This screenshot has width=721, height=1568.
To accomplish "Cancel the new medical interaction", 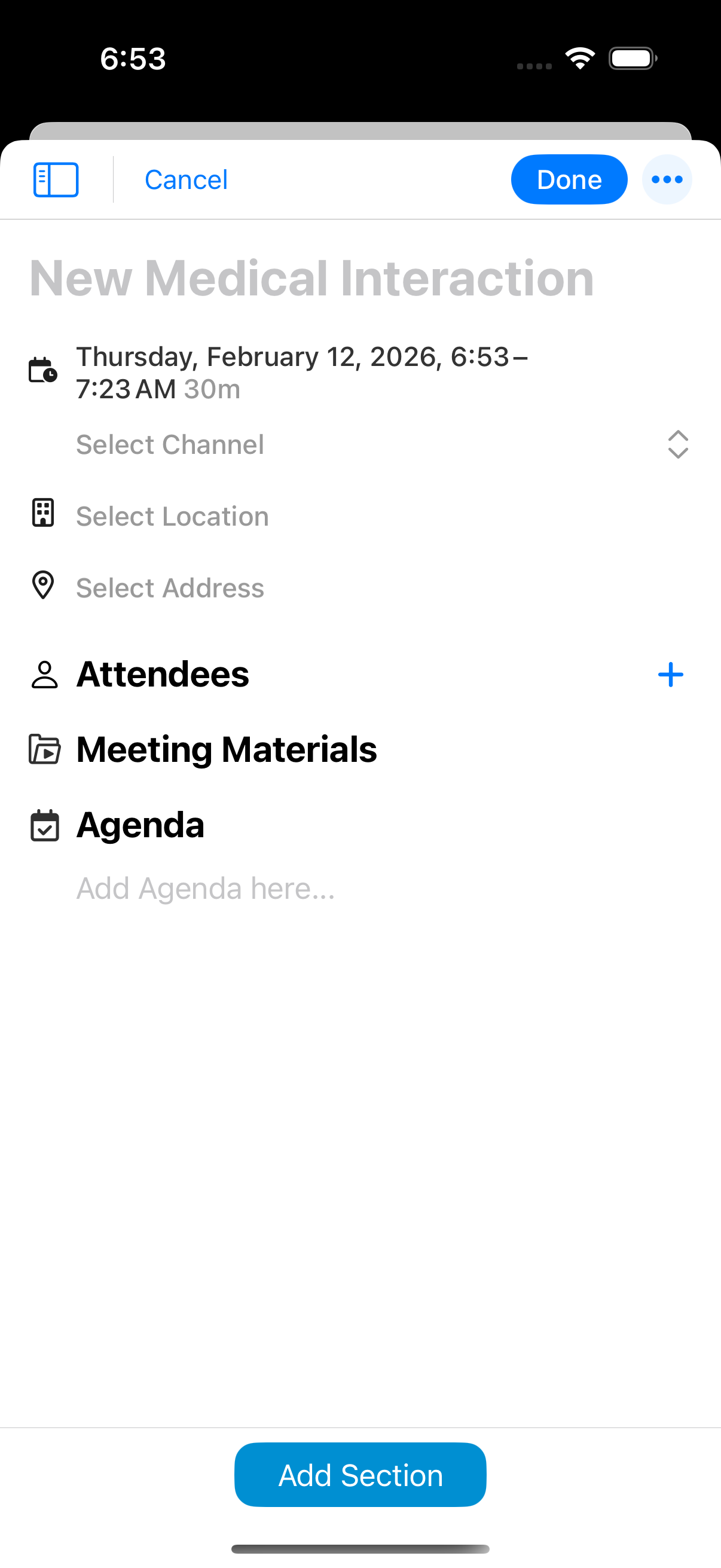I will click(185, 179).
